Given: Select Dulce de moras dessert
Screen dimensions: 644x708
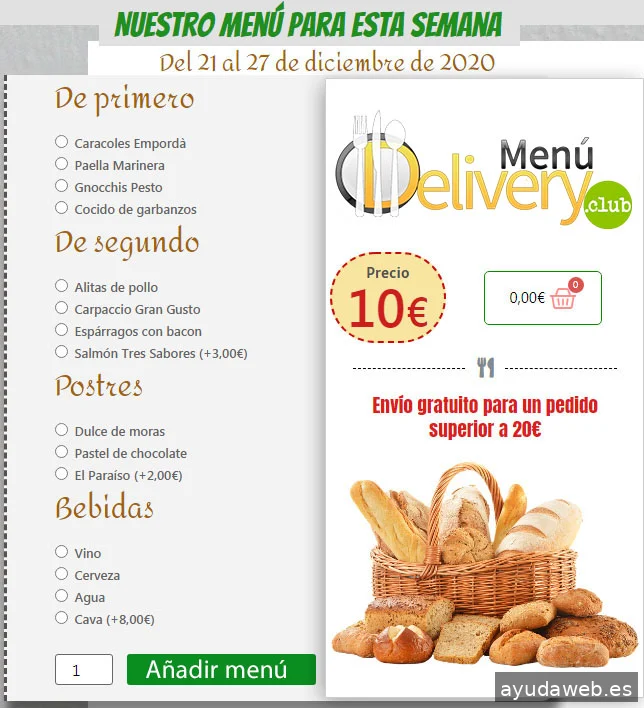Looking at the screenshot, I should [62, 430].
